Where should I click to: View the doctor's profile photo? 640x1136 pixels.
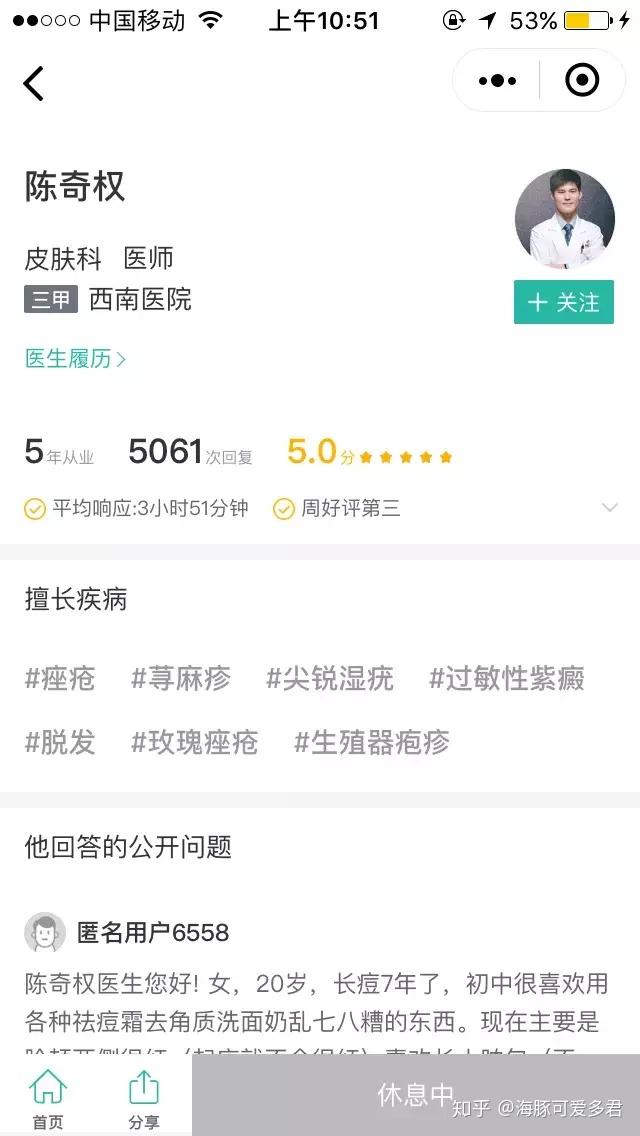click(x=565, y=219)
